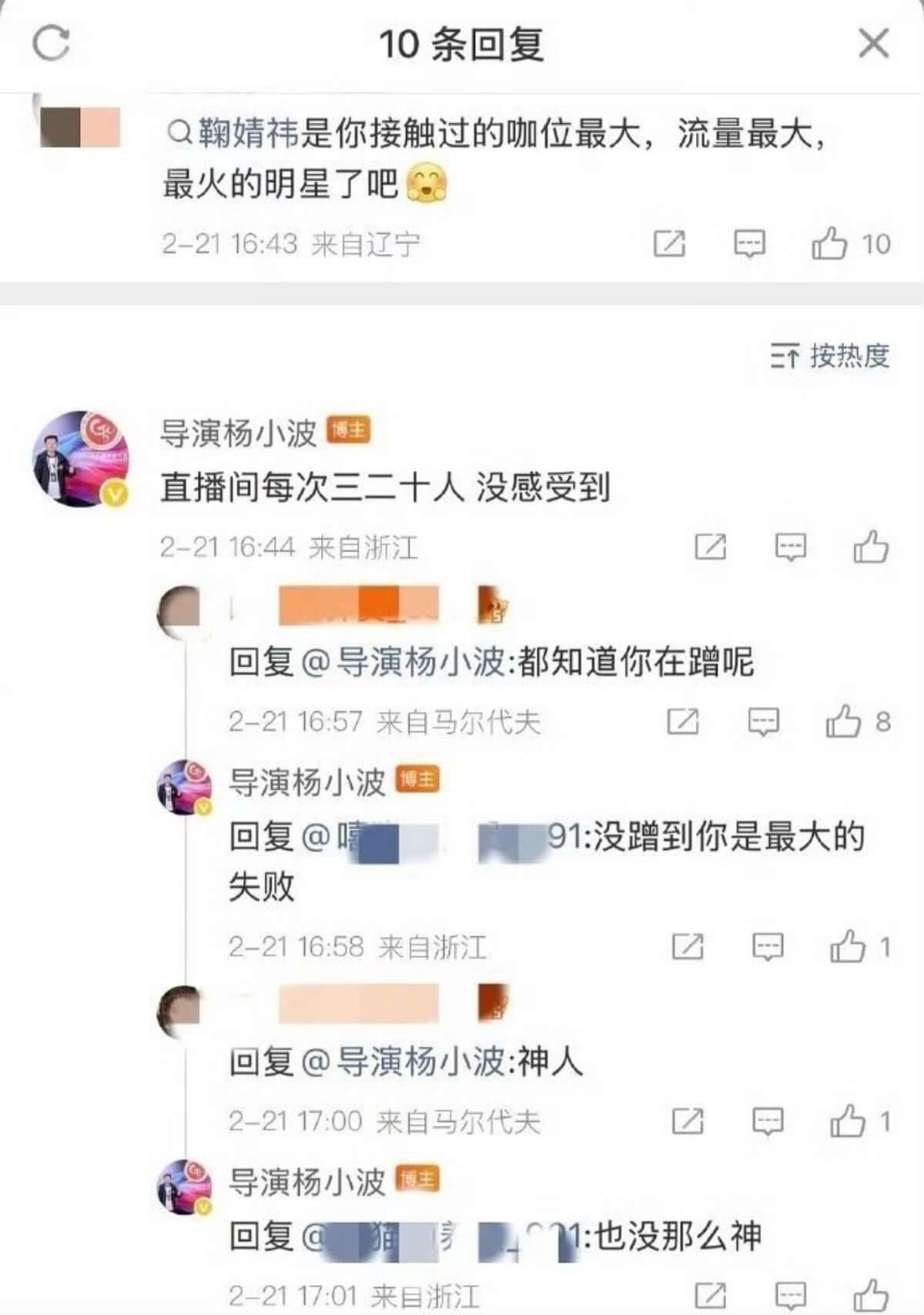Screen dimensions: 924x1315
Task: View 导演杨小波's profile from the 16:44 reply avatar
Action: click(x=80, y=459)
